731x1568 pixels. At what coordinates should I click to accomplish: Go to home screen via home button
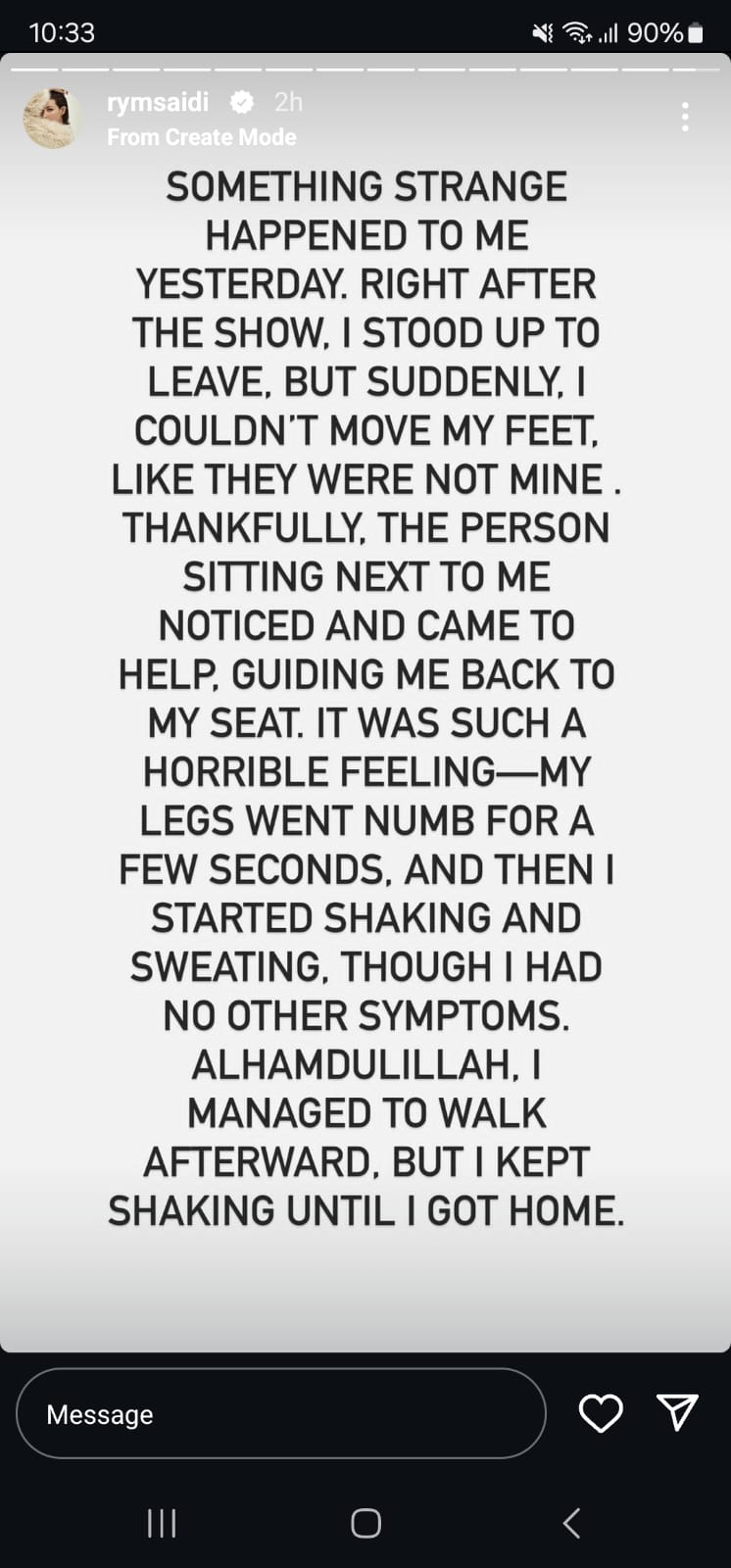pyautogui.click(x=365, y=1523)
